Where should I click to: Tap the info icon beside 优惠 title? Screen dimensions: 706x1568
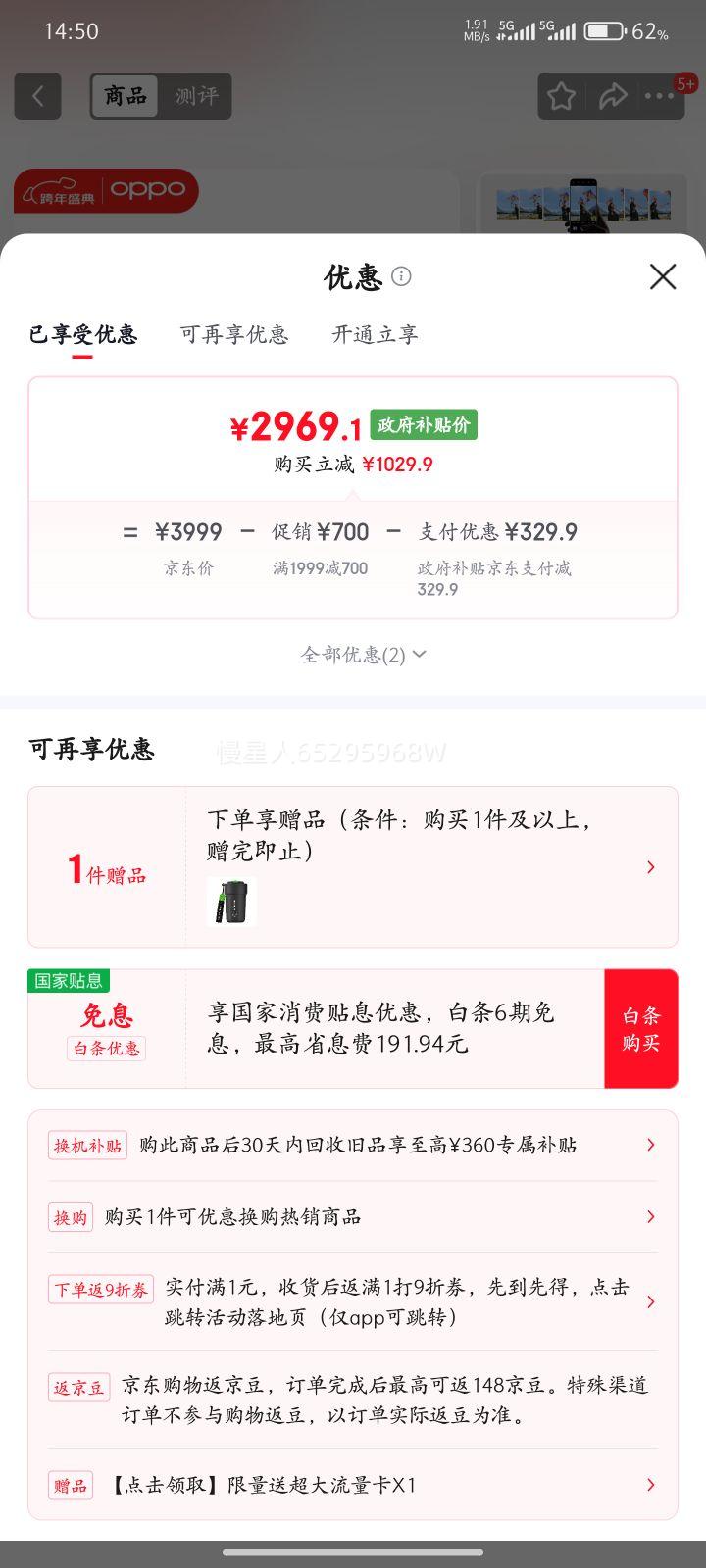coord(402,277)
